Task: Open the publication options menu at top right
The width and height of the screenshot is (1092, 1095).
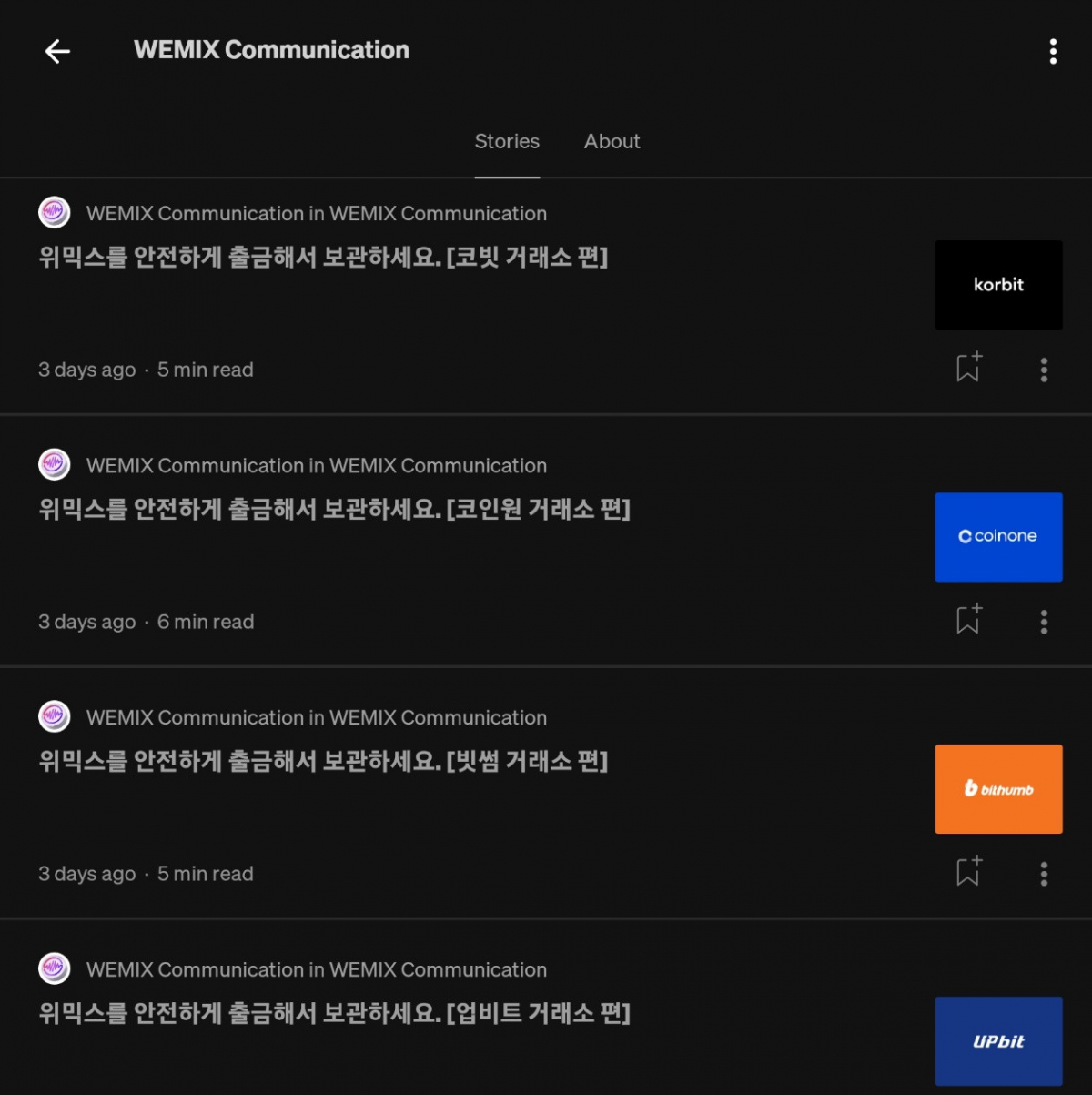Action: point(1053,52)
